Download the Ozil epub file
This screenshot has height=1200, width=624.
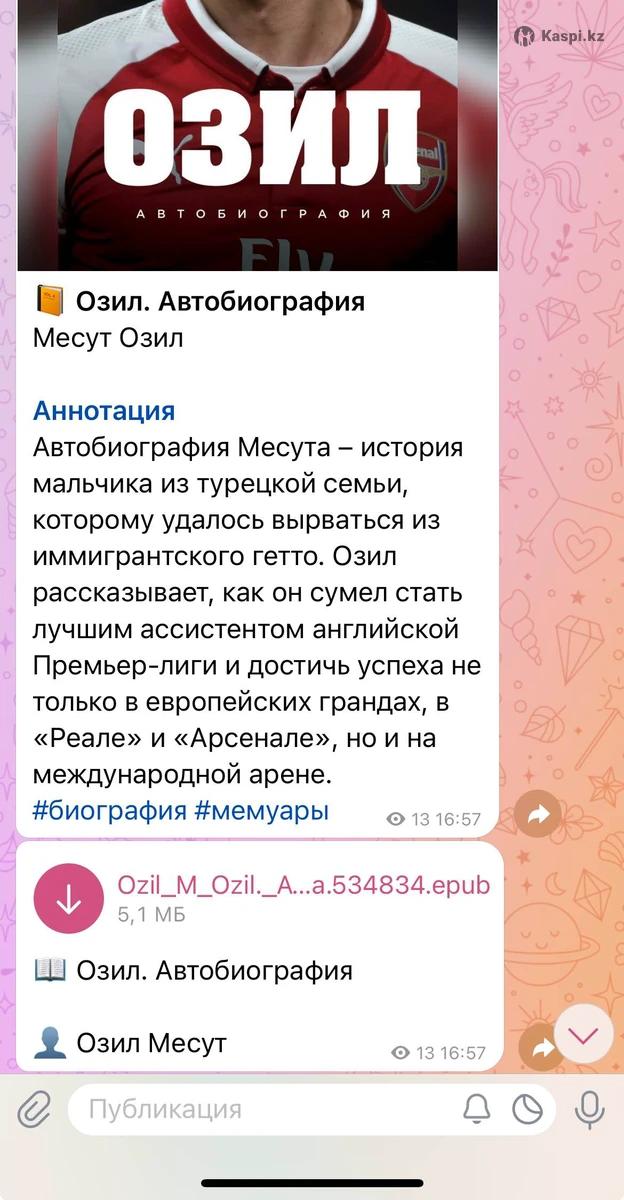pyautogui.click(x=68, y=899)
